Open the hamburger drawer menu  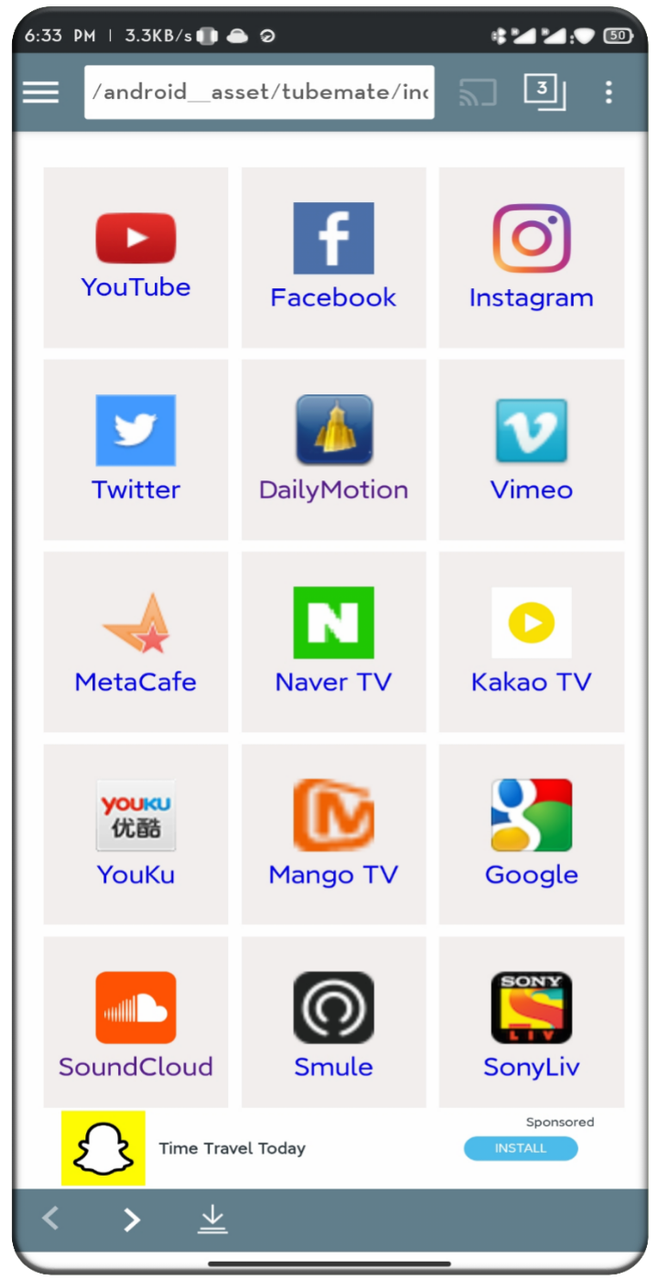41,92
